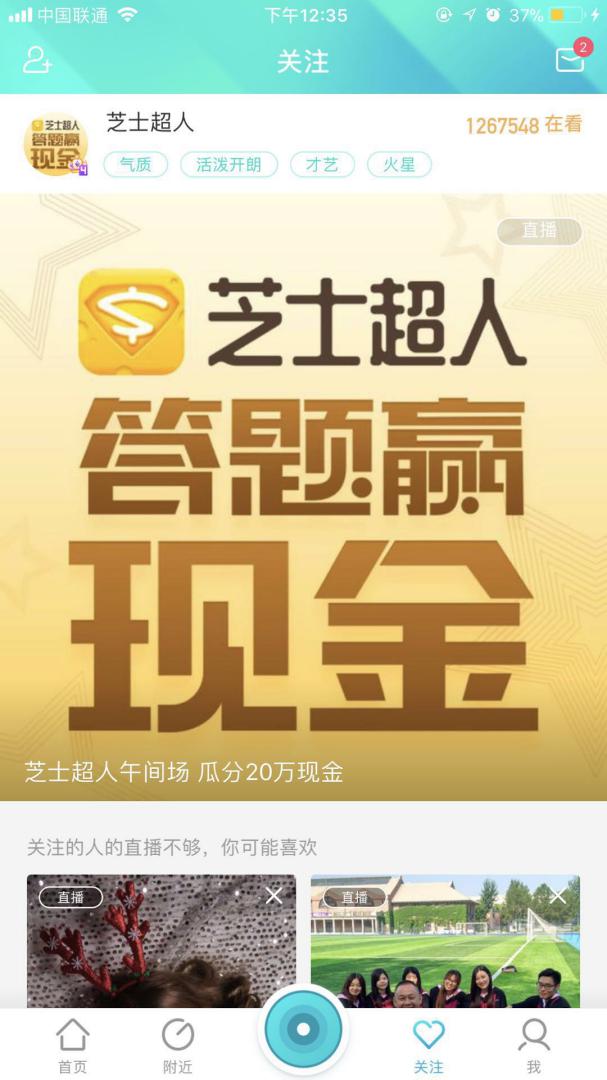607x1080 pixels.
Task: Switch to the 首页 tab
Action: [x=72, y=1045]
